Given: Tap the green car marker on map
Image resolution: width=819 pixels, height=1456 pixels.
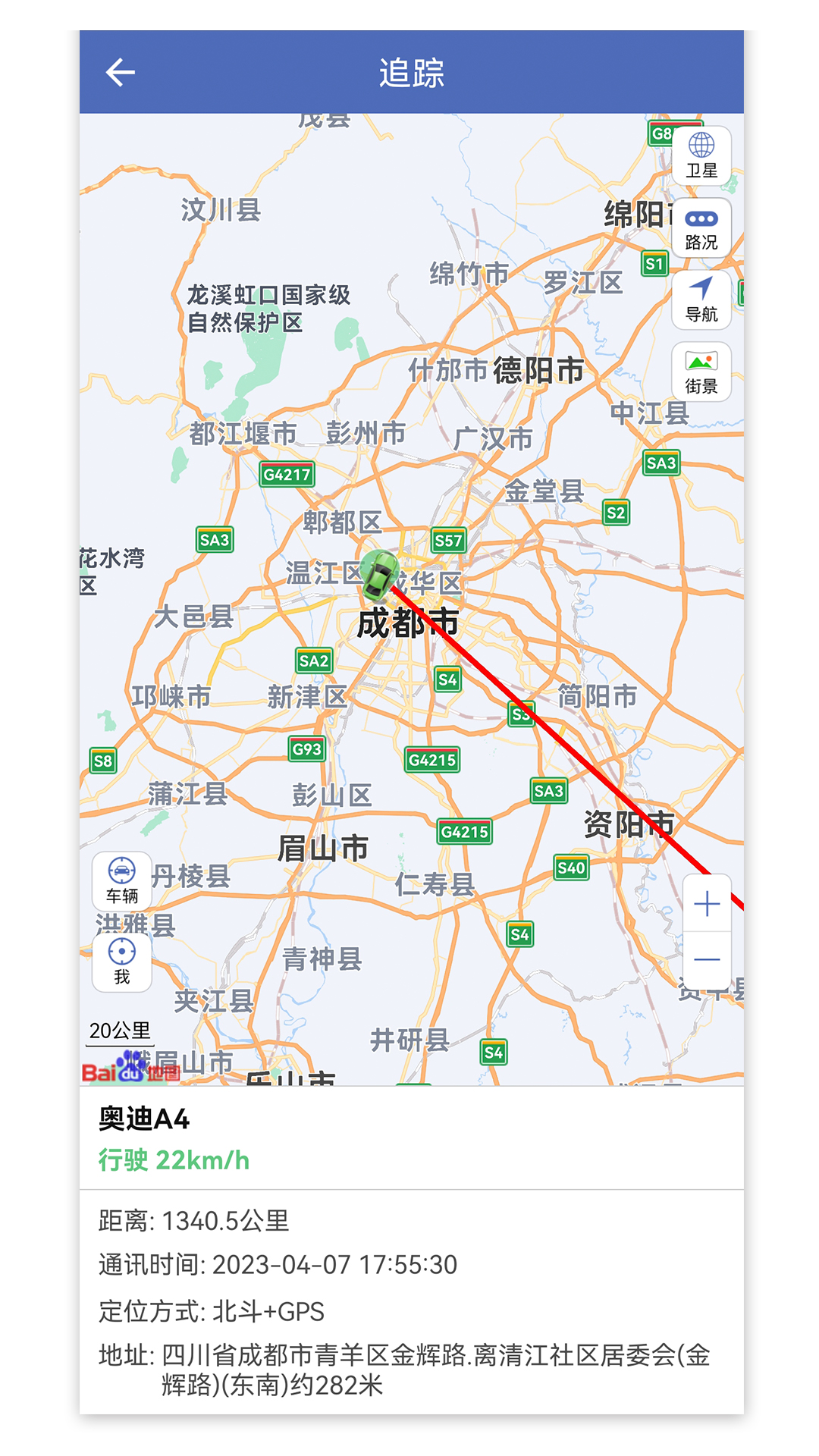Looking at the screenshot, I should [379, 574].
